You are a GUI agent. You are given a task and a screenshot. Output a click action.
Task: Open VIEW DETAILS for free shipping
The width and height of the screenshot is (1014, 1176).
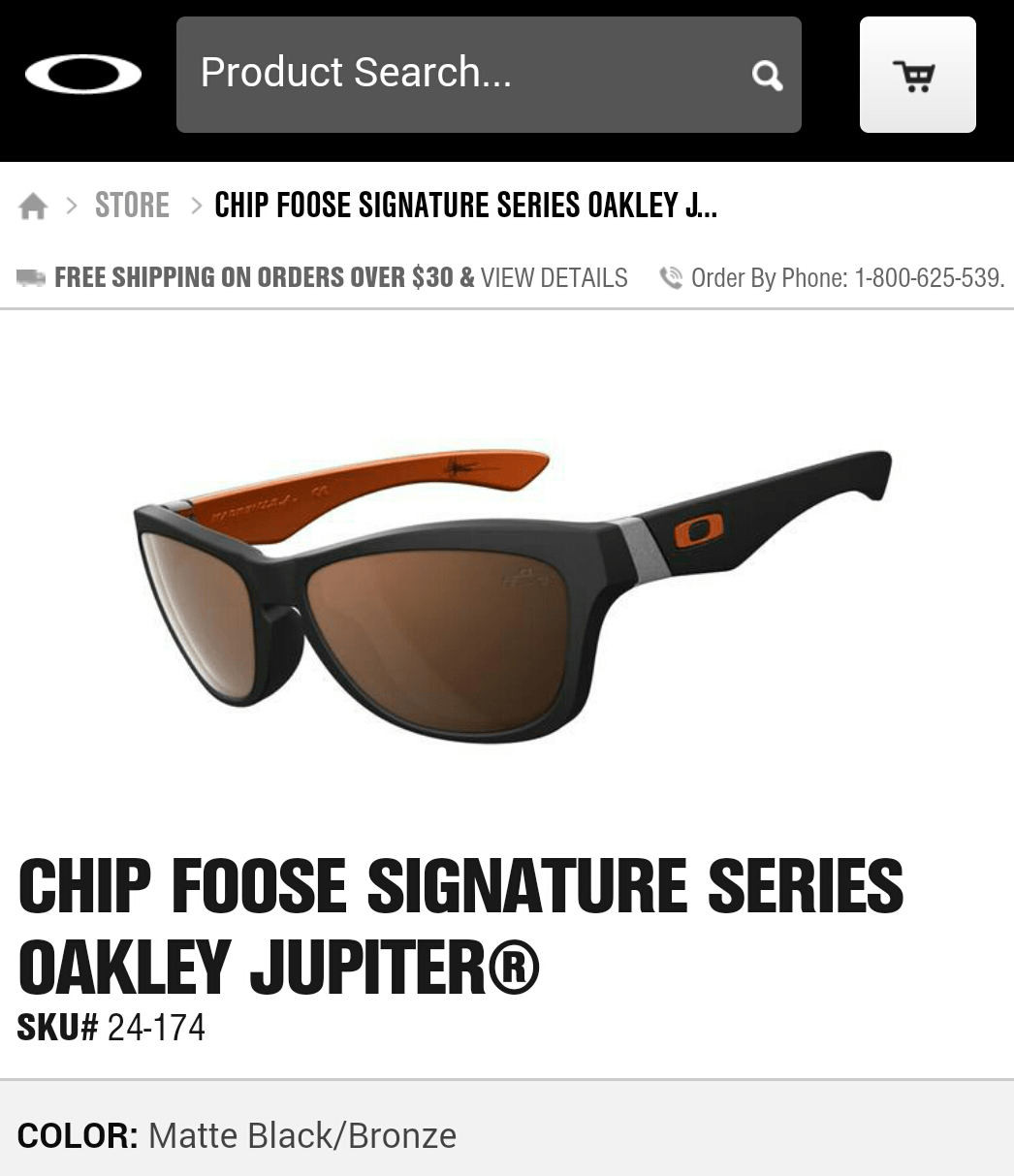click(554, 278)
